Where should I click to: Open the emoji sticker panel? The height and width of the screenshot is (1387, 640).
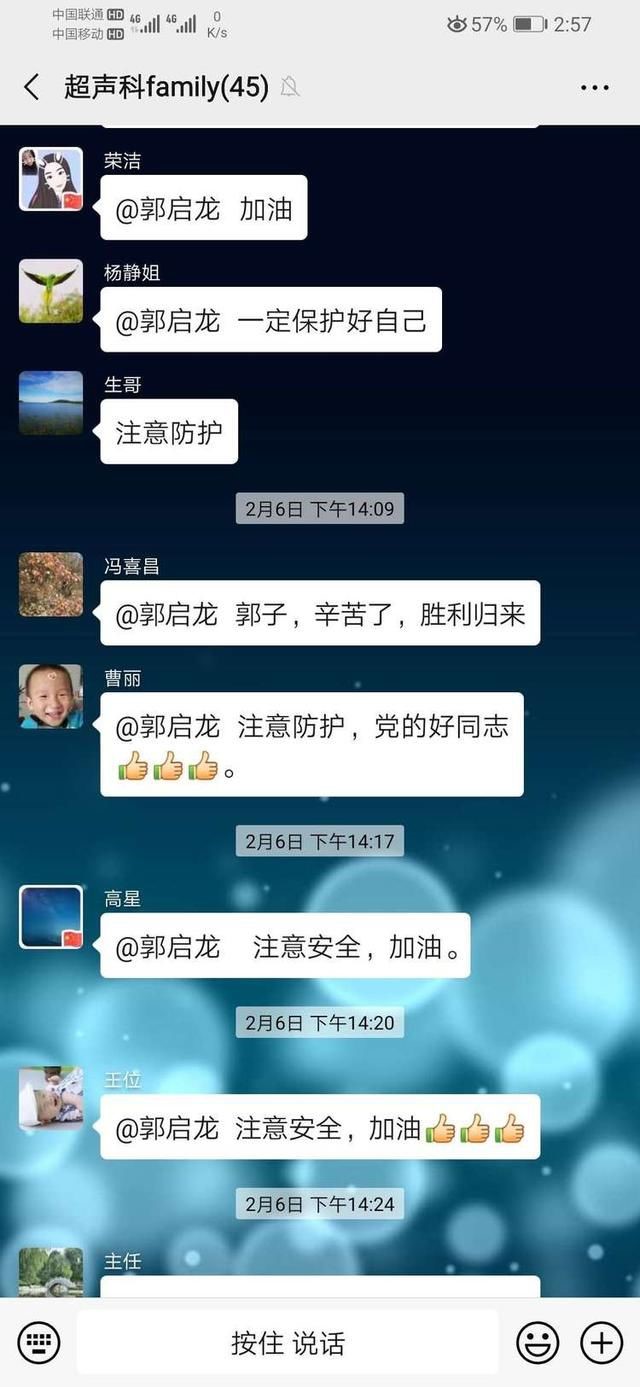pyautogui.click(x=537, y=1342)
